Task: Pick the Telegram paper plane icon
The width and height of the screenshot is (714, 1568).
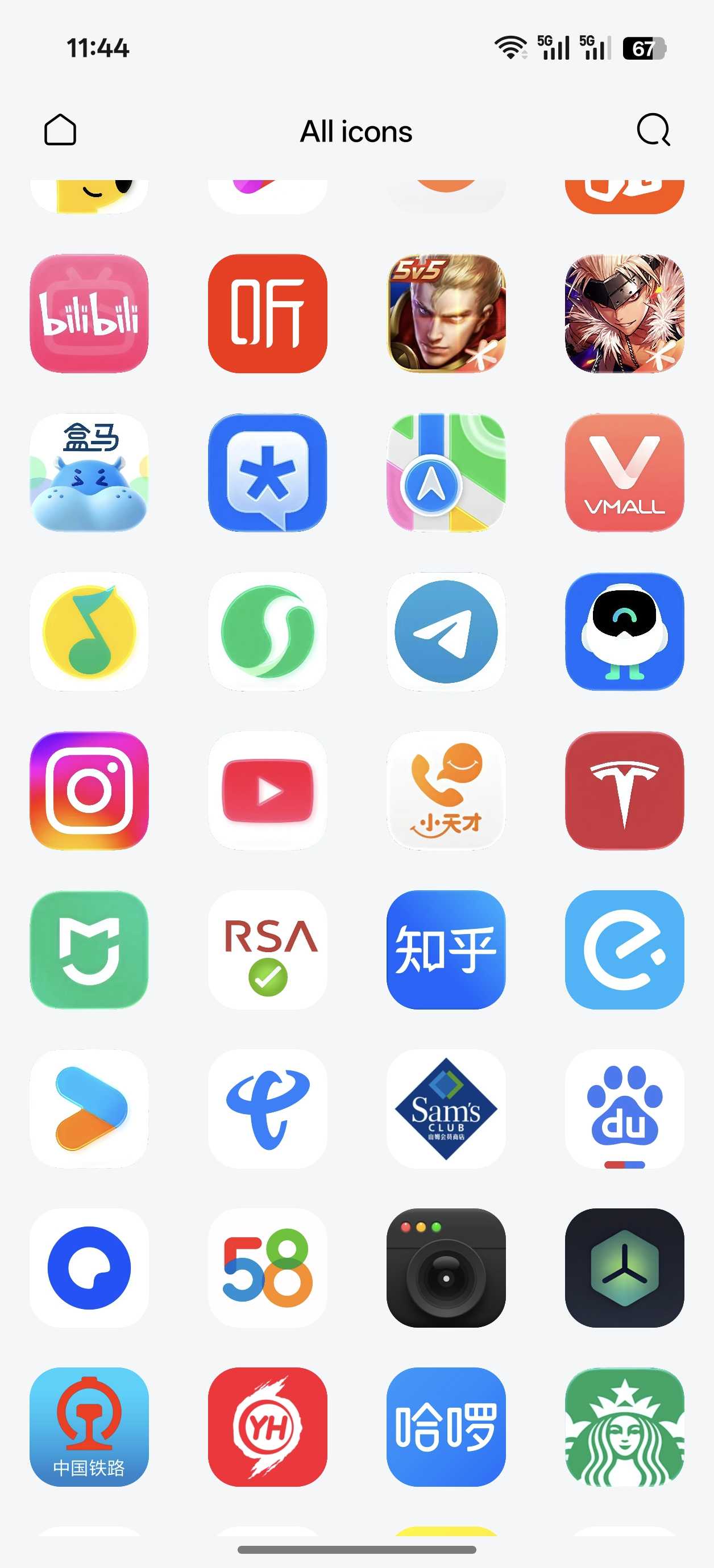Action: [x=446, y=632]
